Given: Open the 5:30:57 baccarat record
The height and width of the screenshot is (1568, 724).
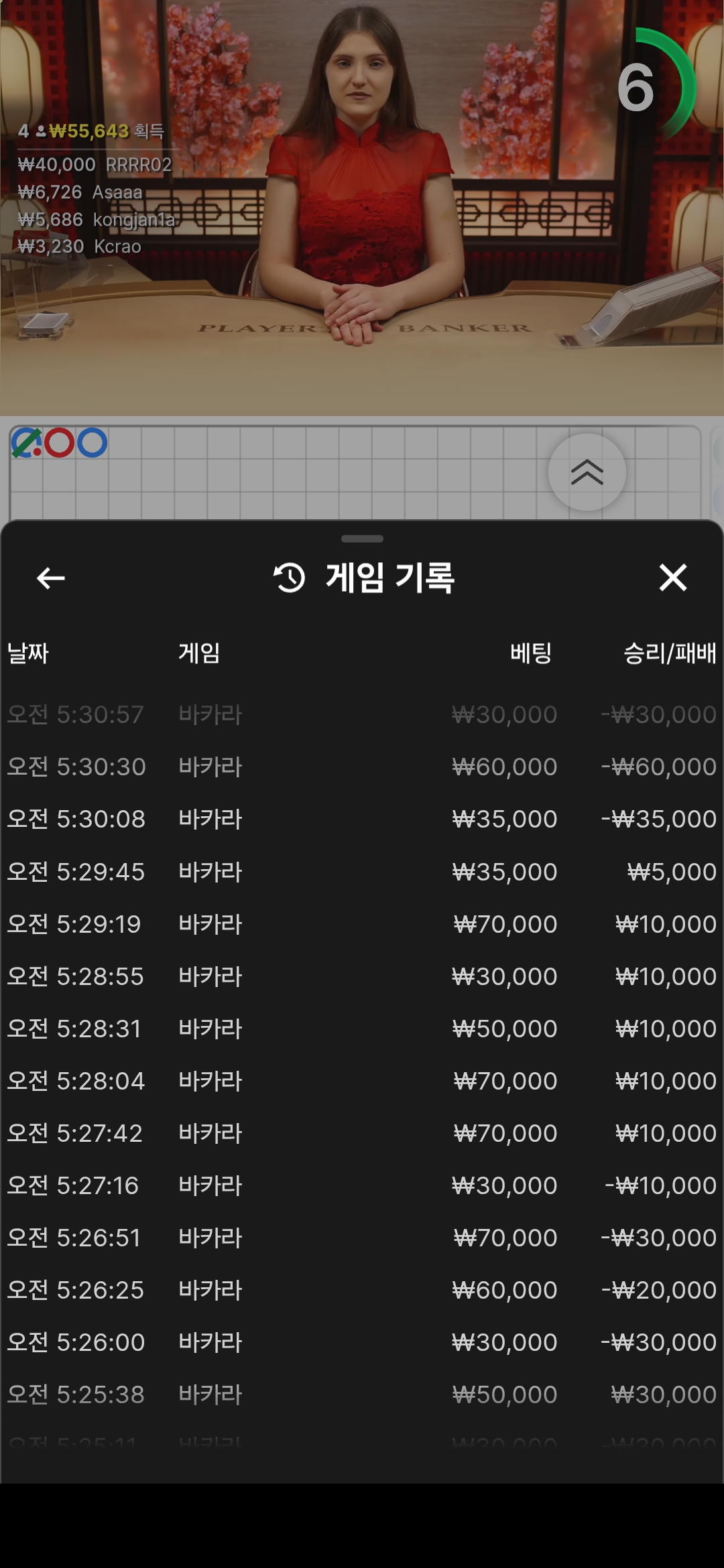Looking at the screenshot, I should point(362,714).
